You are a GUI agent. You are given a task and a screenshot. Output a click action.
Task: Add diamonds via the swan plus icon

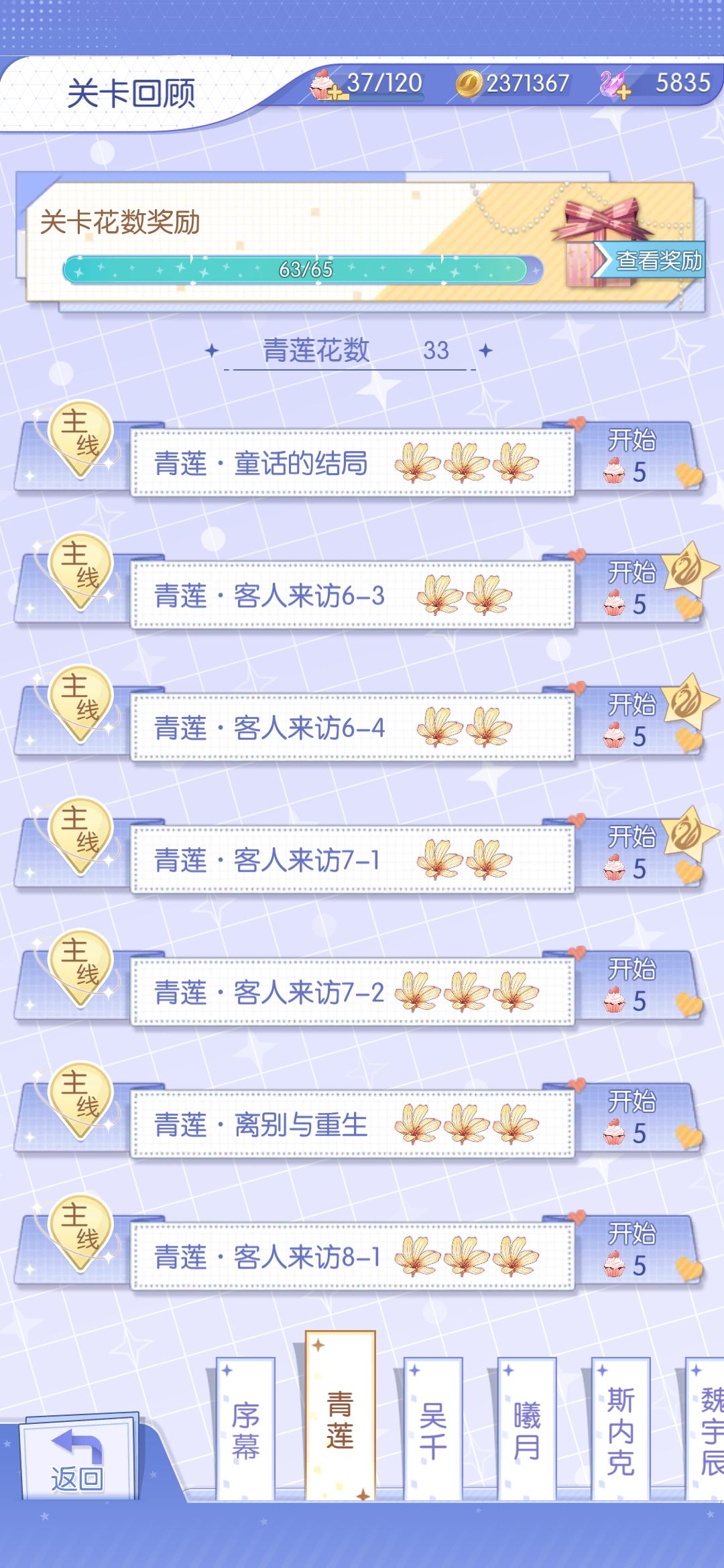(615, 86)
